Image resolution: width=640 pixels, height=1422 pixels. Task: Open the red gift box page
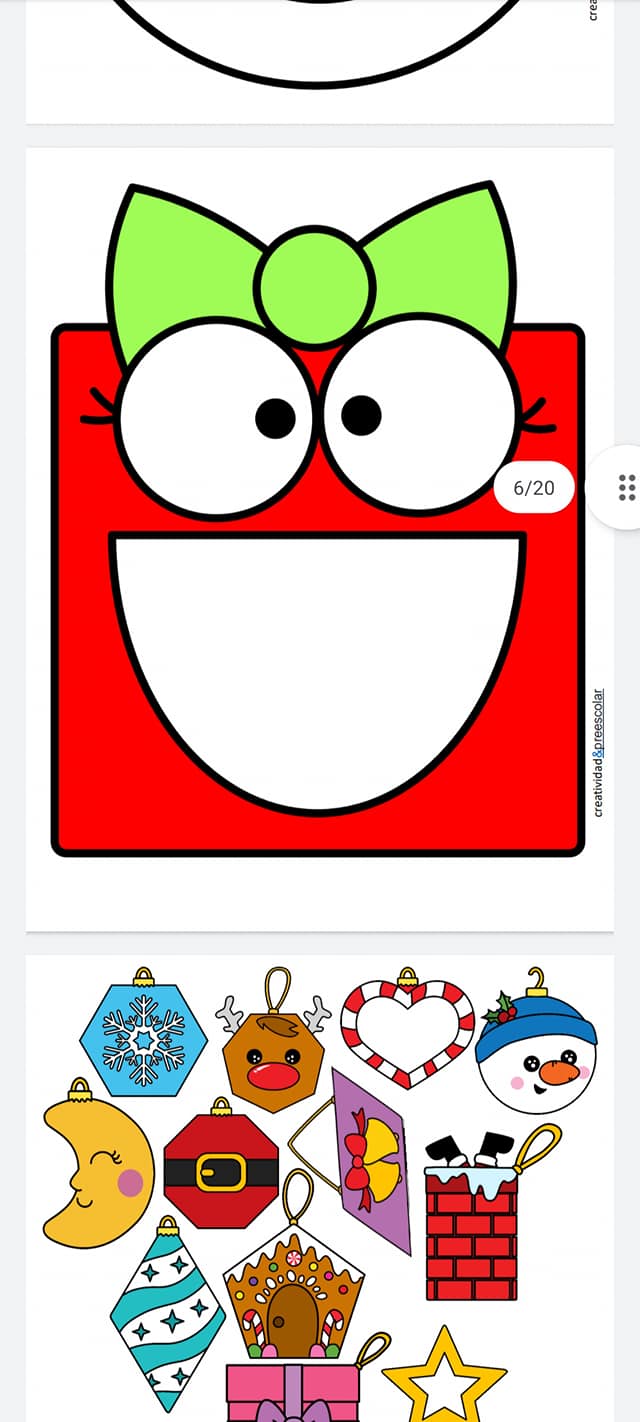point(319,539)
